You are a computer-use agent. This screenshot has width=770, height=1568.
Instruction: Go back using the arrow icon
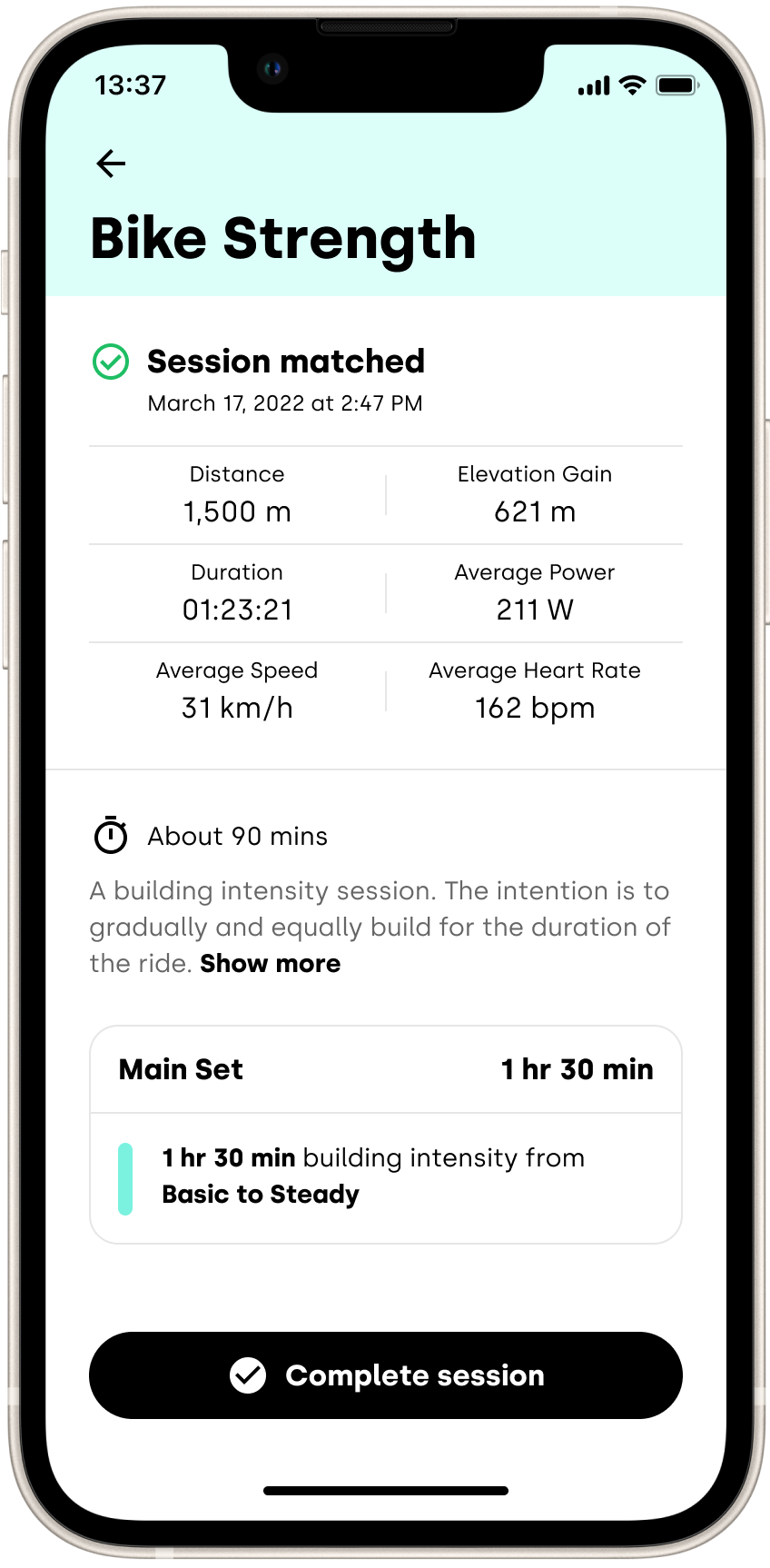pos(111,164)
